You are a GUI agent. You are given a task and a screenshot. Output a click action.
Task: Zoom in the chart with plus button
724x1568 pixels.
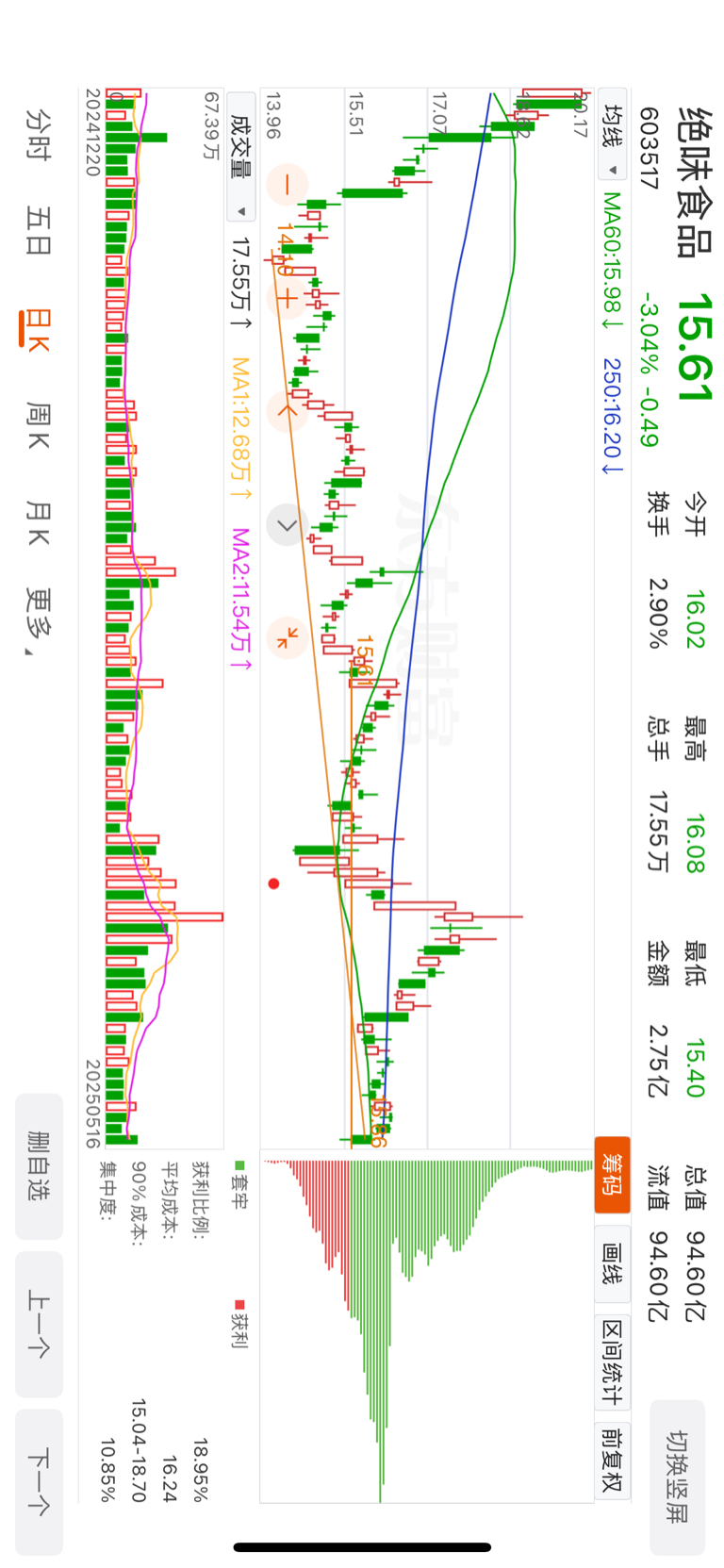pos(287,299)
